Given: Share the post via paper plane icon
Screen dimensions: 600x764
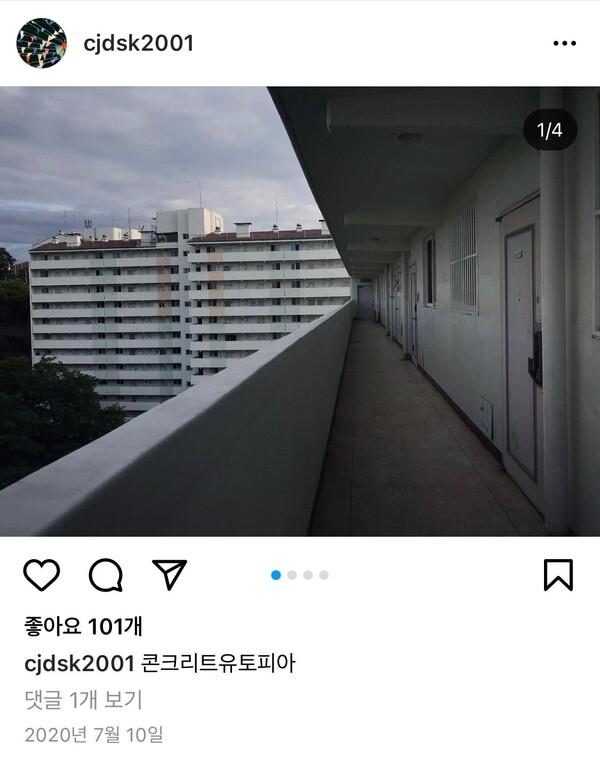Looking at the screenshot, I should point(169,574).
